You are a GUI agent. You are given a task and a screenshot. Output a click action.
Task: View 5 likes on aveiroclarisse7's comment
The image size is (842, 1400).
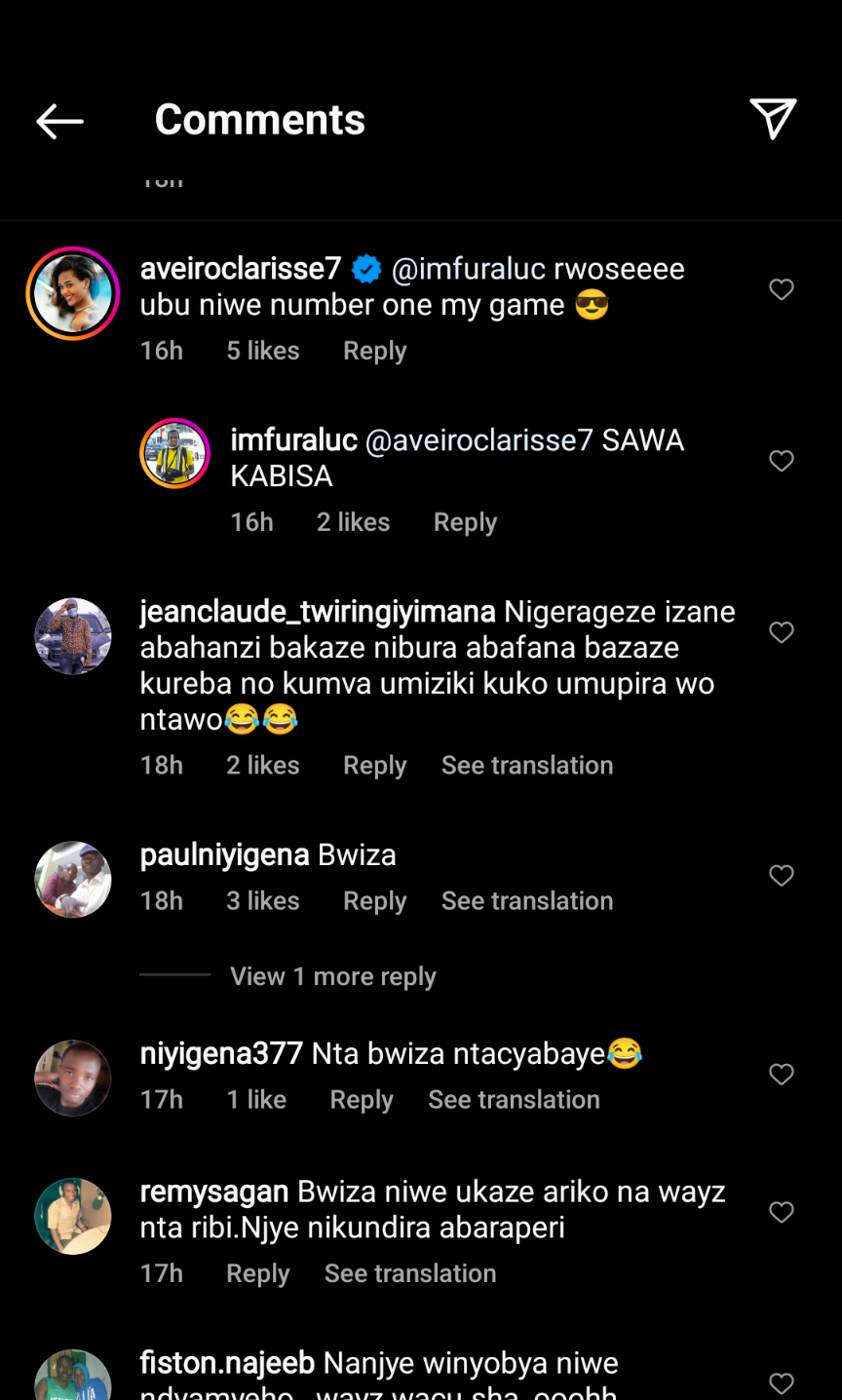(x=263, y=351)
